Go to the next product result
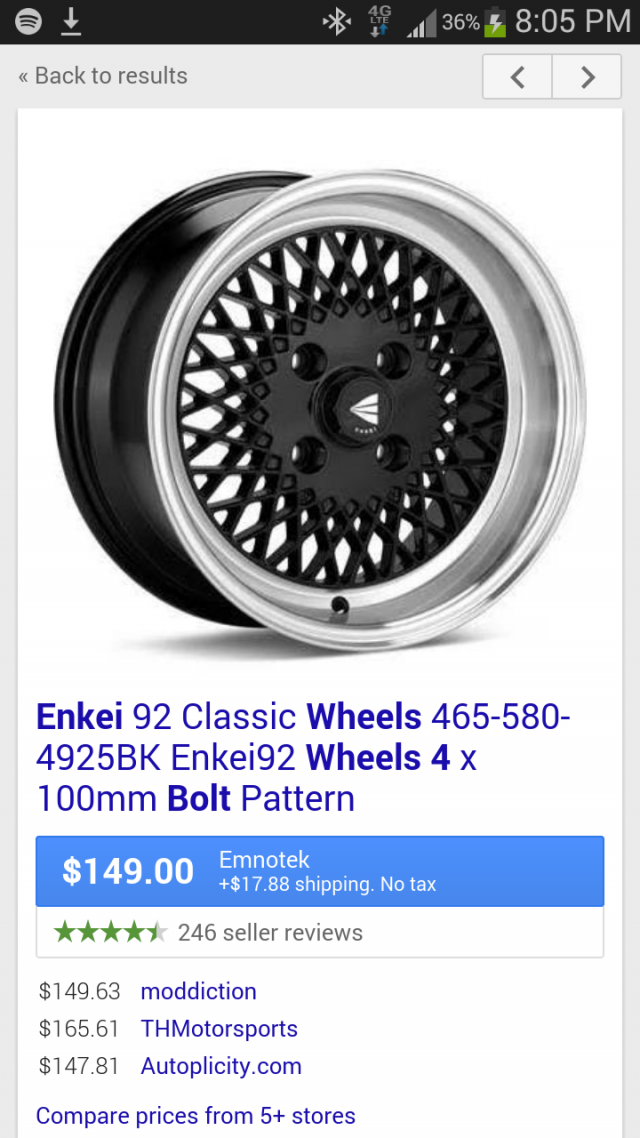640x1138 pixels. point(587,77)
